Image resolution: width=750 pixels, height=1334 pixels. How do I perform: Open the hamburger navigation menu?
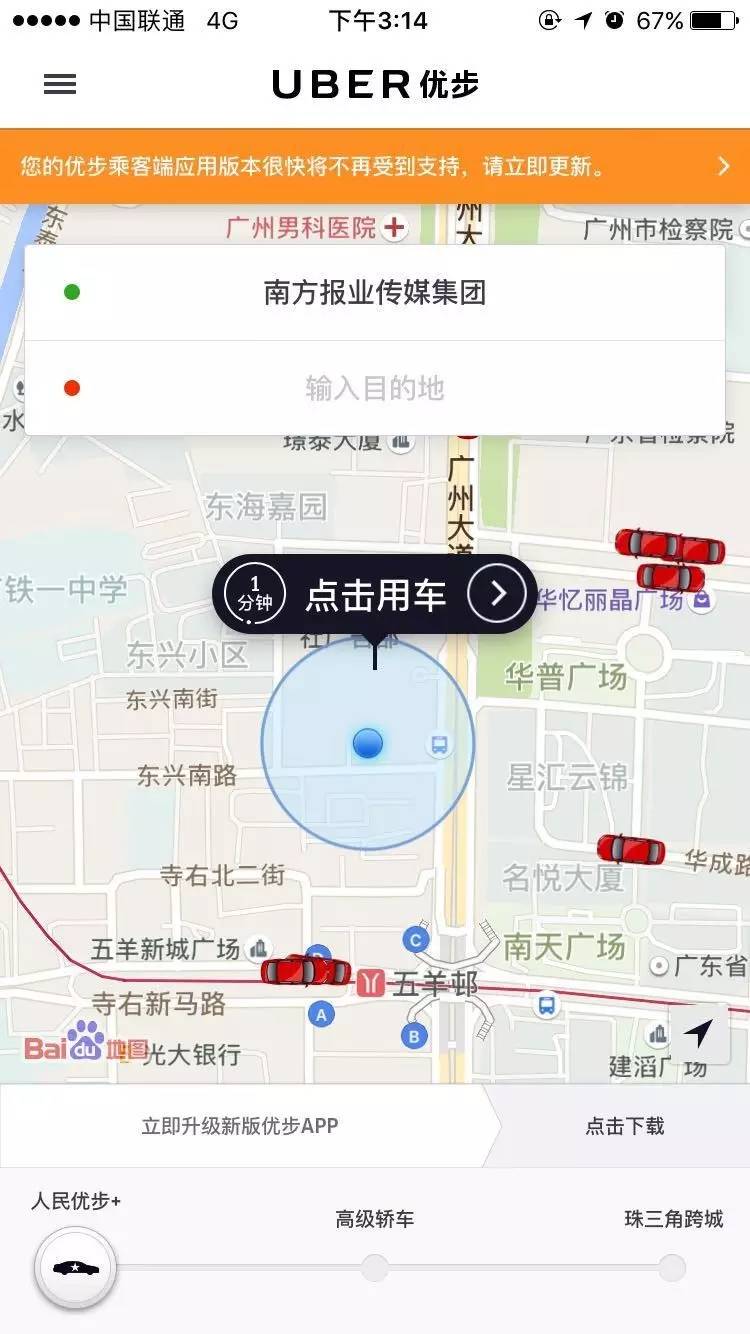coord(60,85)
